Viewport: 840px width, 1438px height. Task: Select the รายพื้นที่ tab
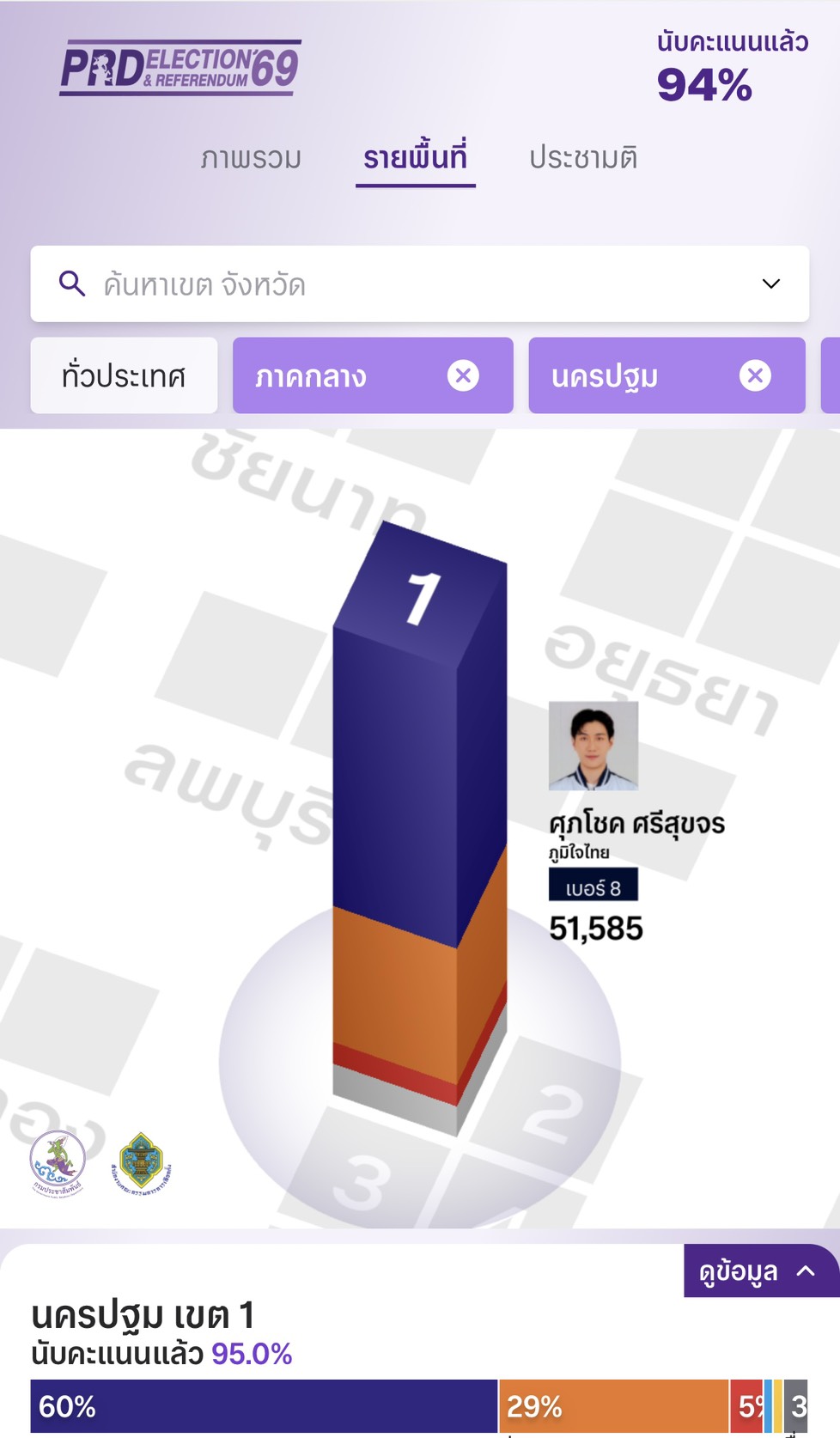coord(415,158)
